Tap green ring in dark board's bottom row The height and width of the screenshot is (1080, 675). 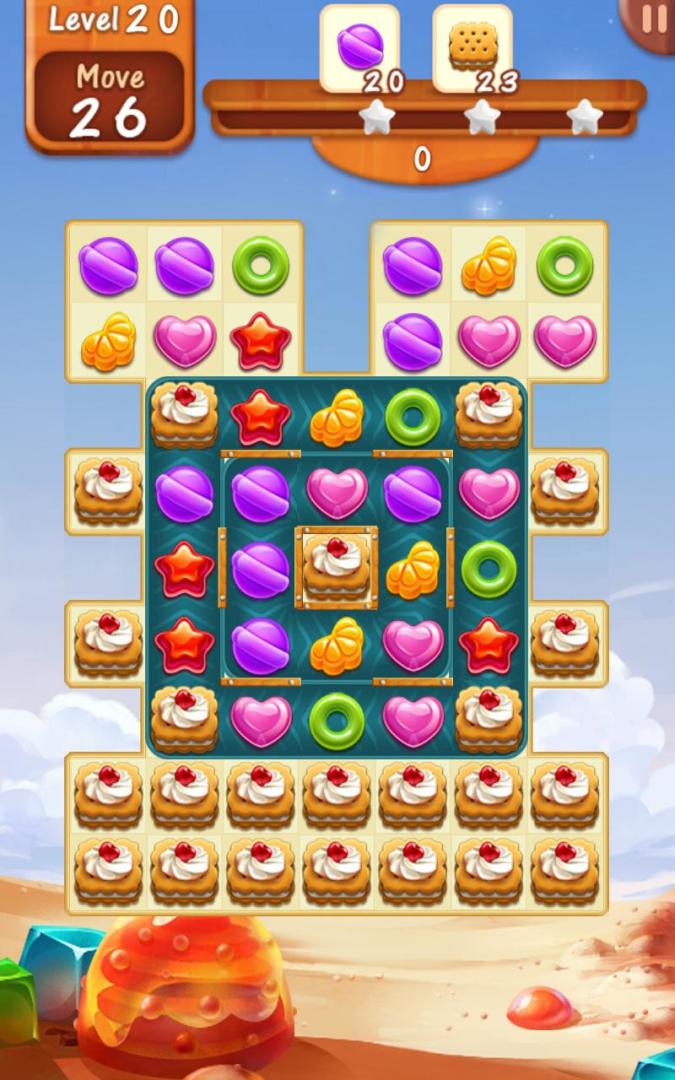337,720
